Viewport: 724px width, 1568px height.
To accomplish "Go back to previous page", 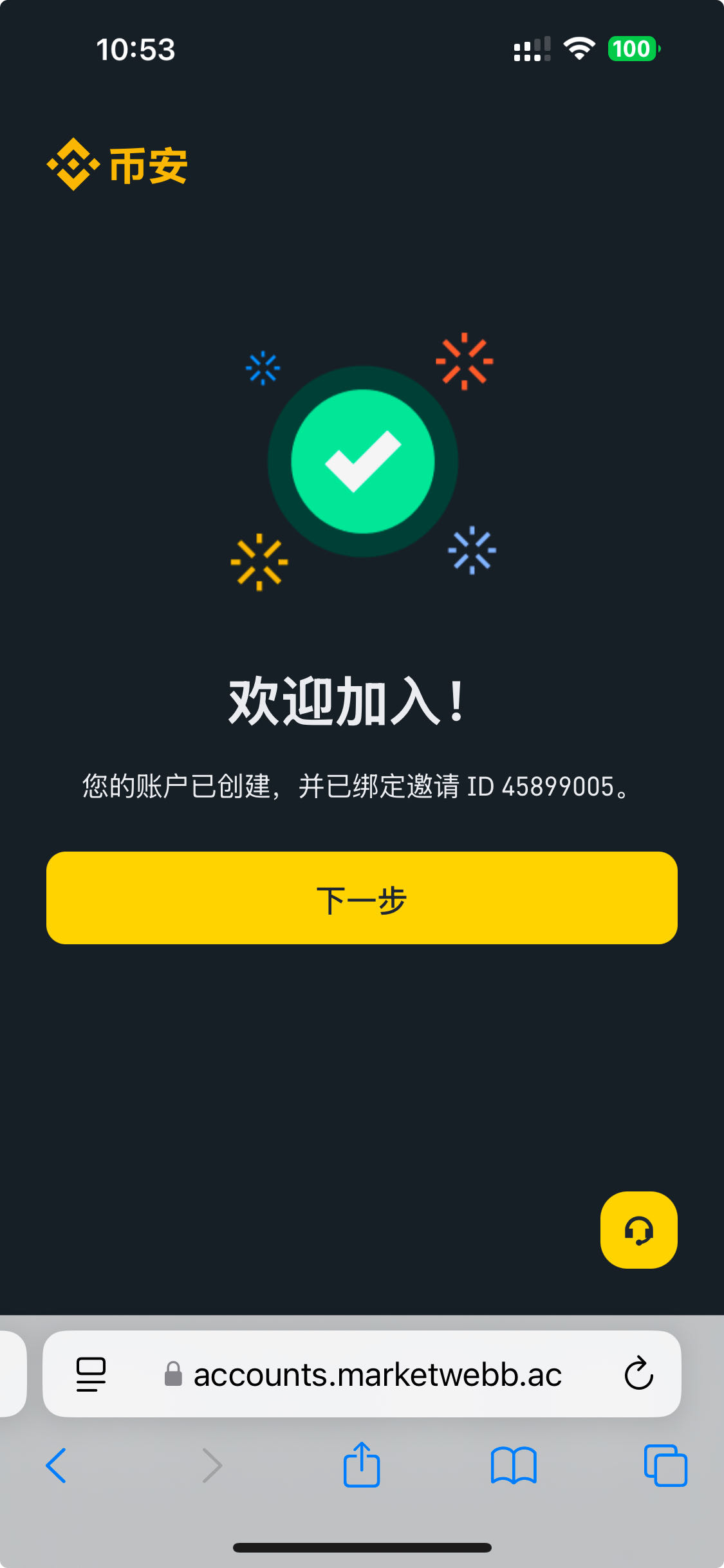I will pyautogui.click(x=57, y=1466).
